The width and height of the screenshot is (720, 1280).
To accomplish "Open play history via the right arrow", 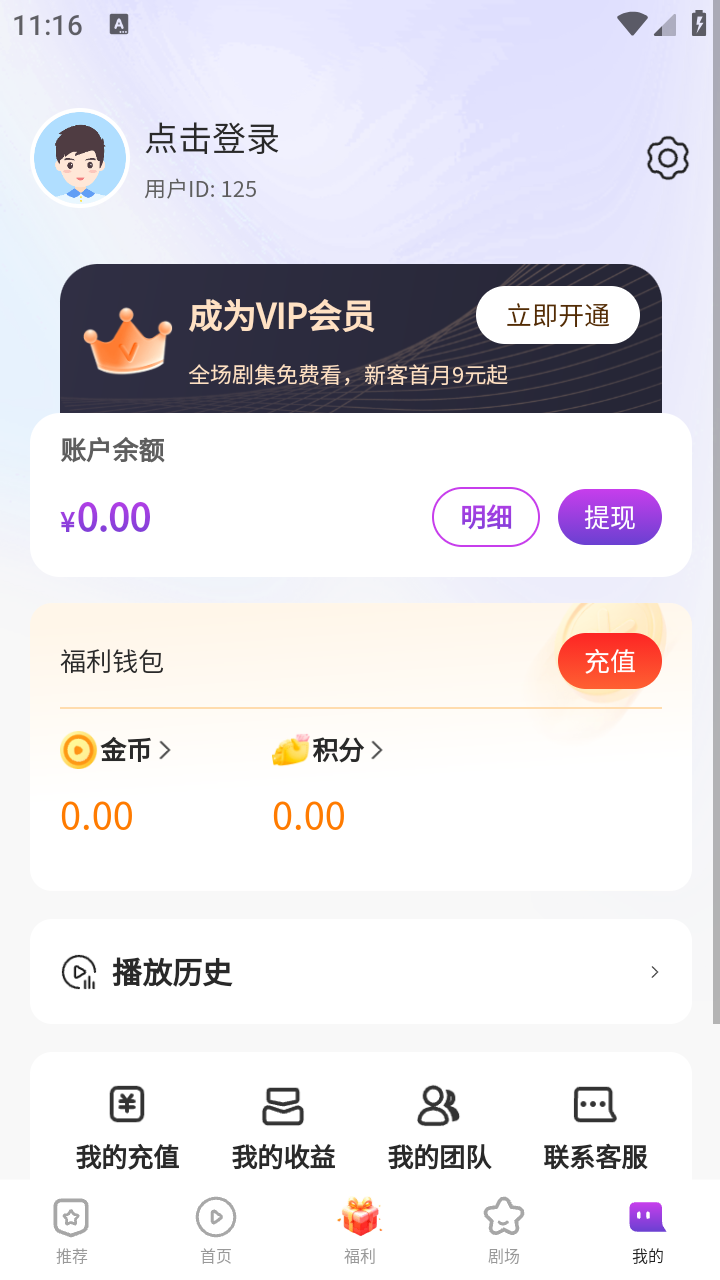I will tap(655, 971).
